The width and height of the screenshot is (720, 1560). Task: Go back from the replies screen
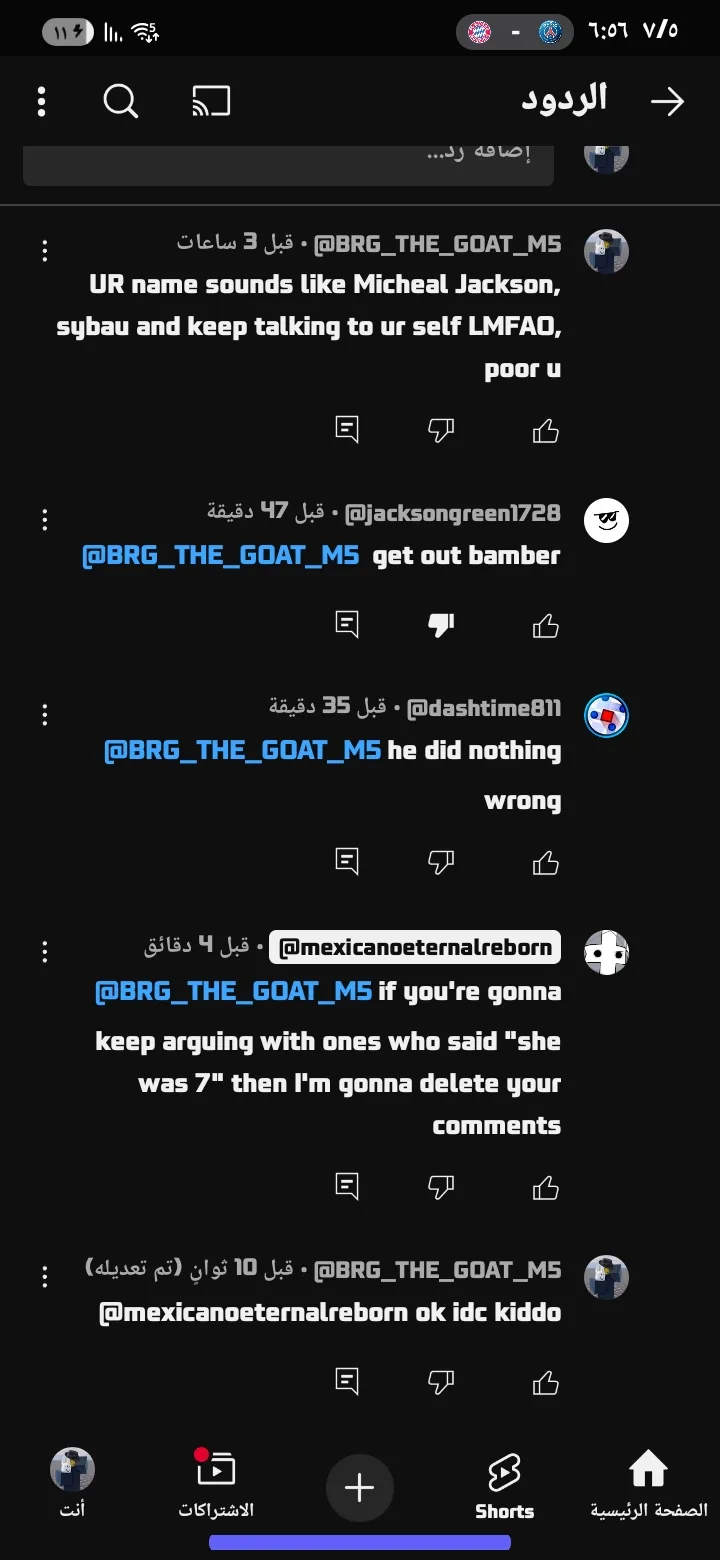point(667,101)
